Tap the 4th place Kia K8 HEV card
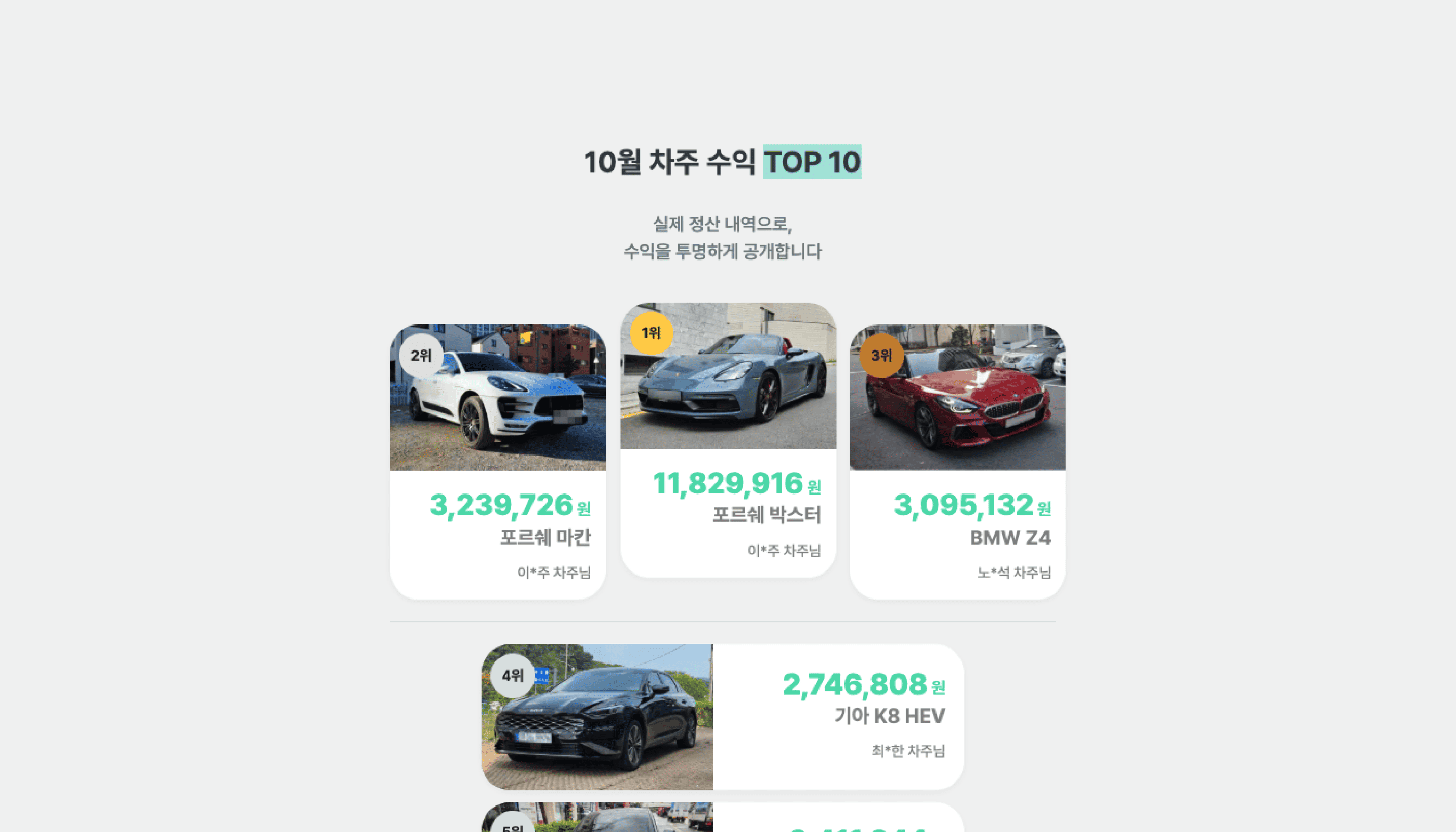The image size is (1456, 832). coord(722,717)
